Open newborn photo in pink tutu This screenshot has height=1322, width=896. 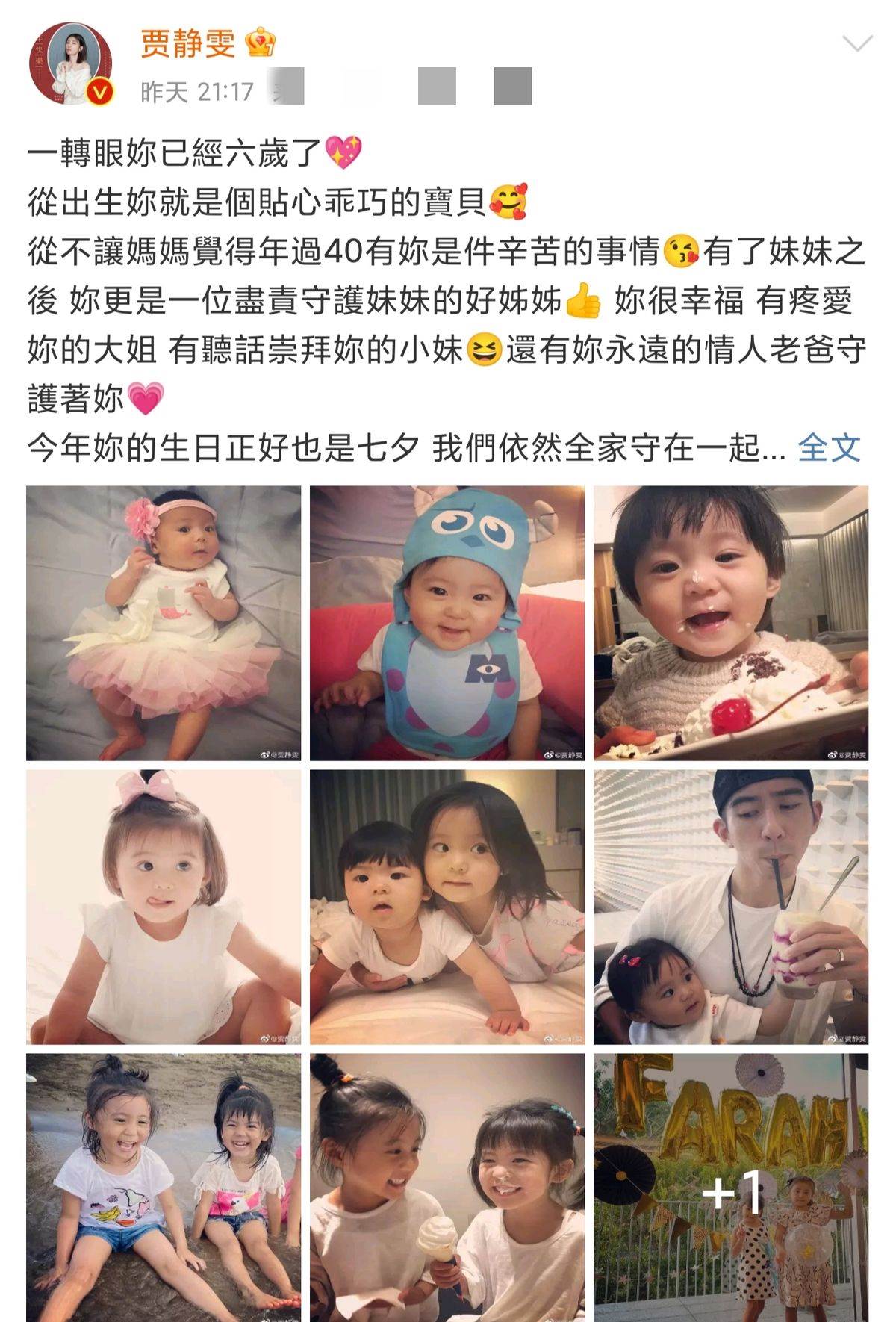click(x=164, y=623)
